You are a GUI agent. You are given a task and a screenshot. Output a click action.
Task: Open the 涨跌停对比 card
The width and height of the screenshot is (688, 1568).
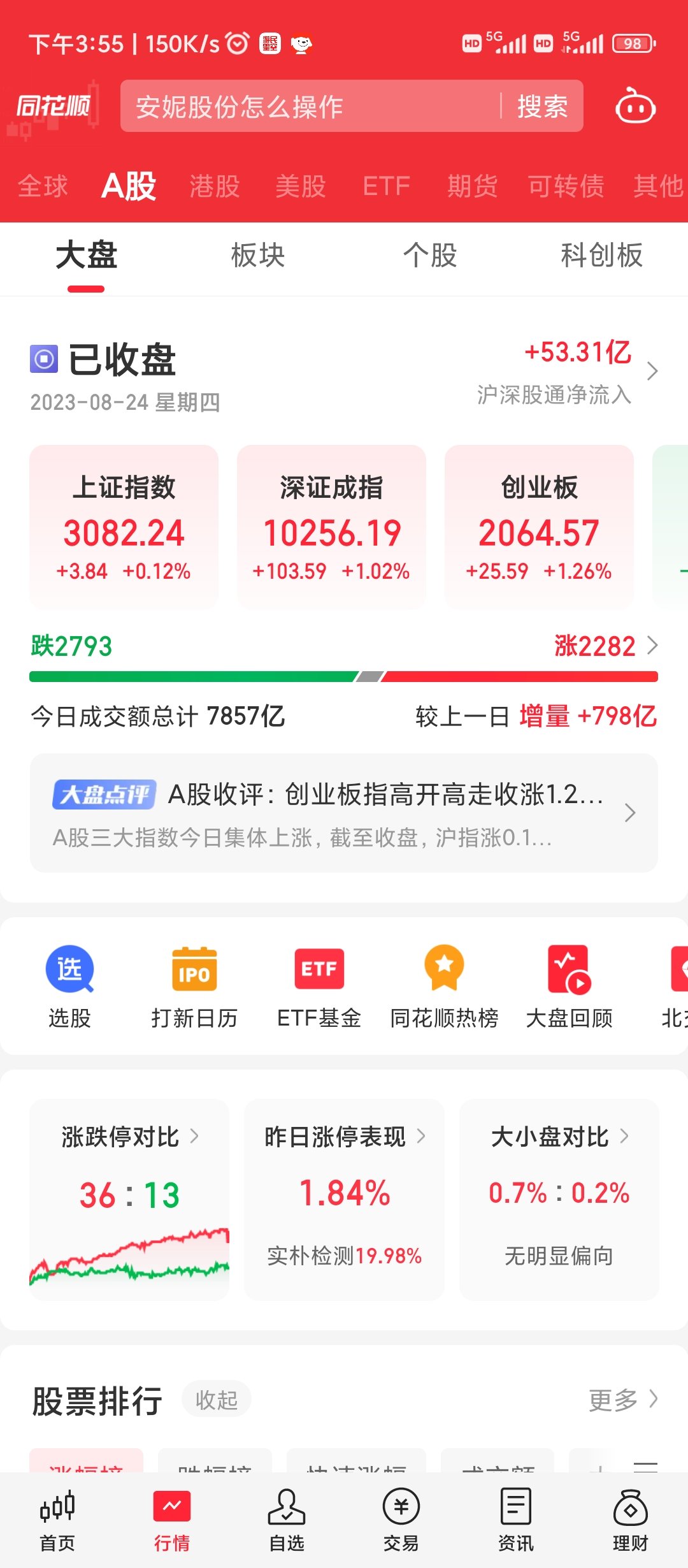pos(129,1199)
